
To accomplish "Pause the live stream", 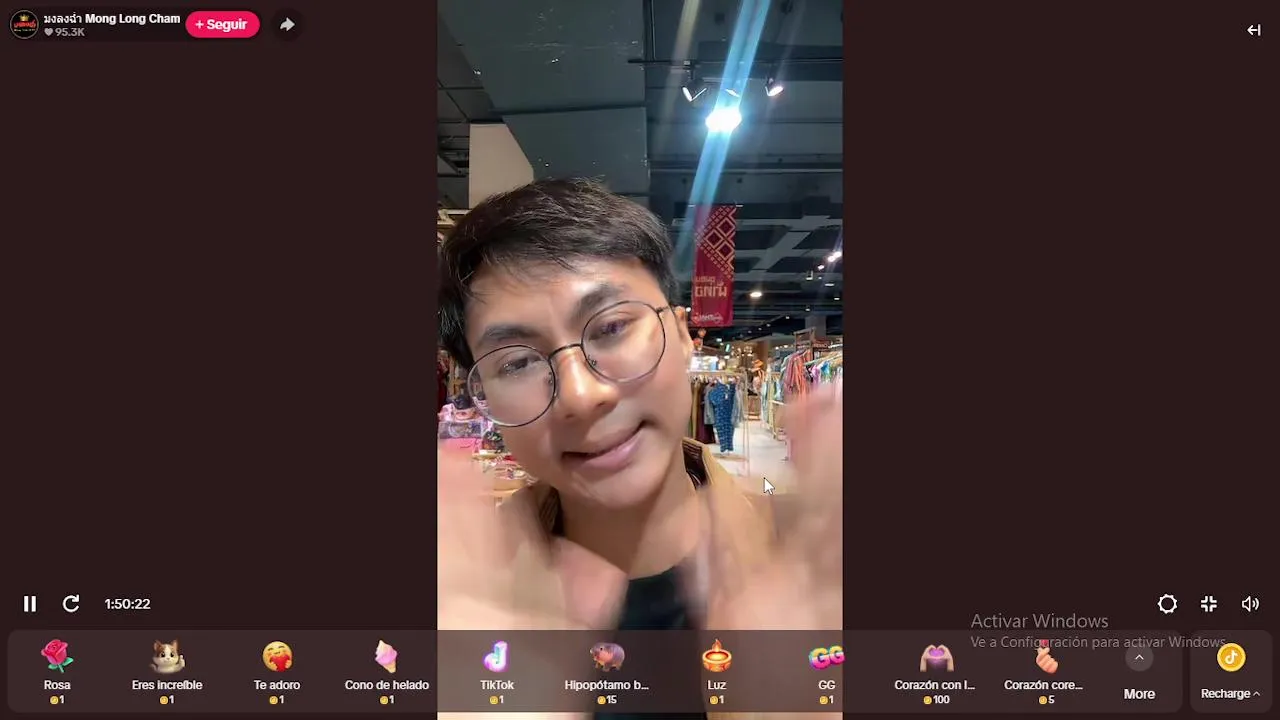I will coord(30,604).
